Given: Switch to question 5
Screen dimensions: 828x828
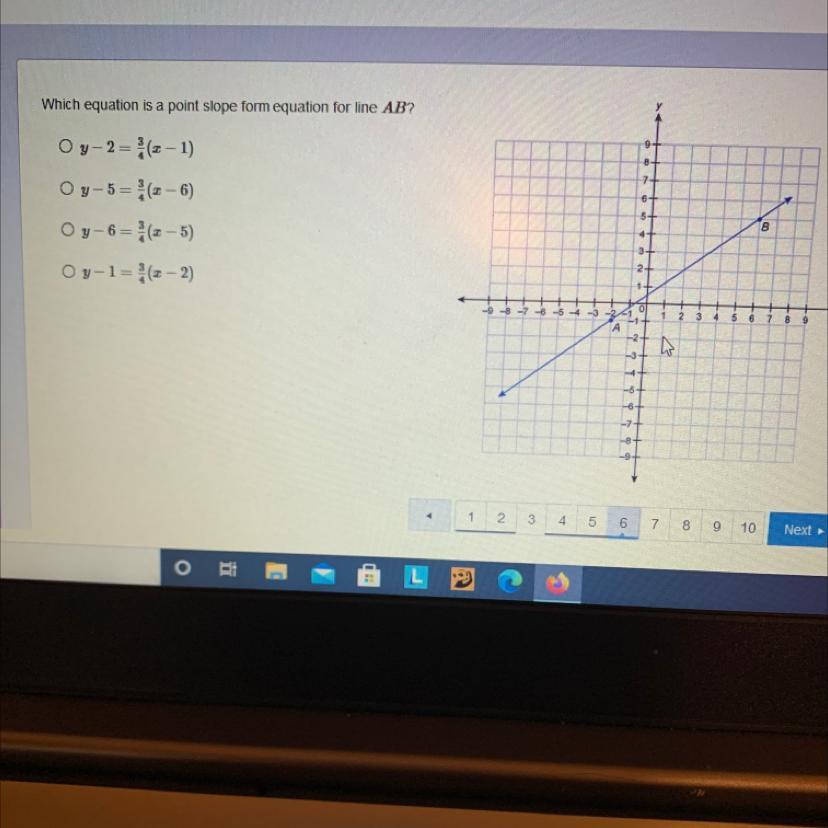Looking at the screenshot, I should coord(593,521).
